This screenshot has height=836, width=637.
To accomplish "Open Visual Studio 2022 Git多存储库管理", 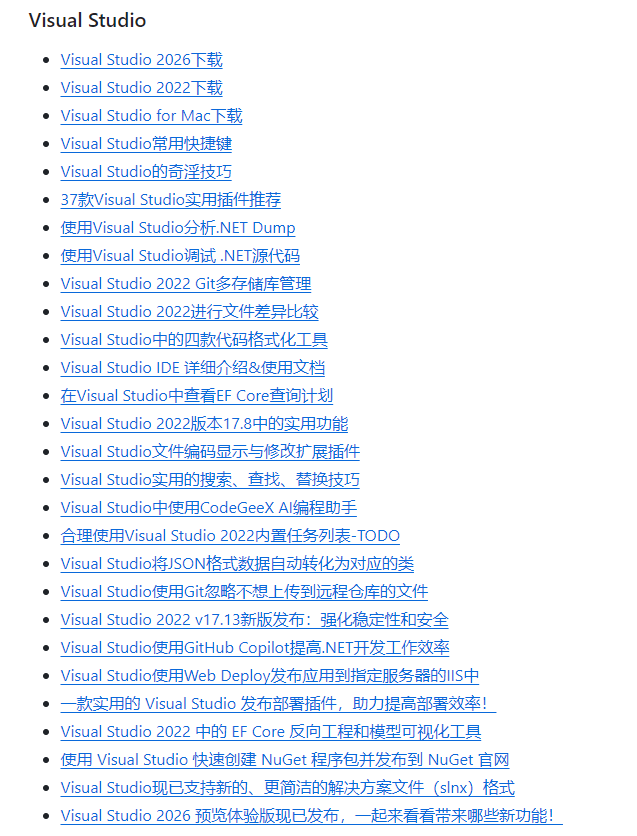I will [x=186, y=284].
